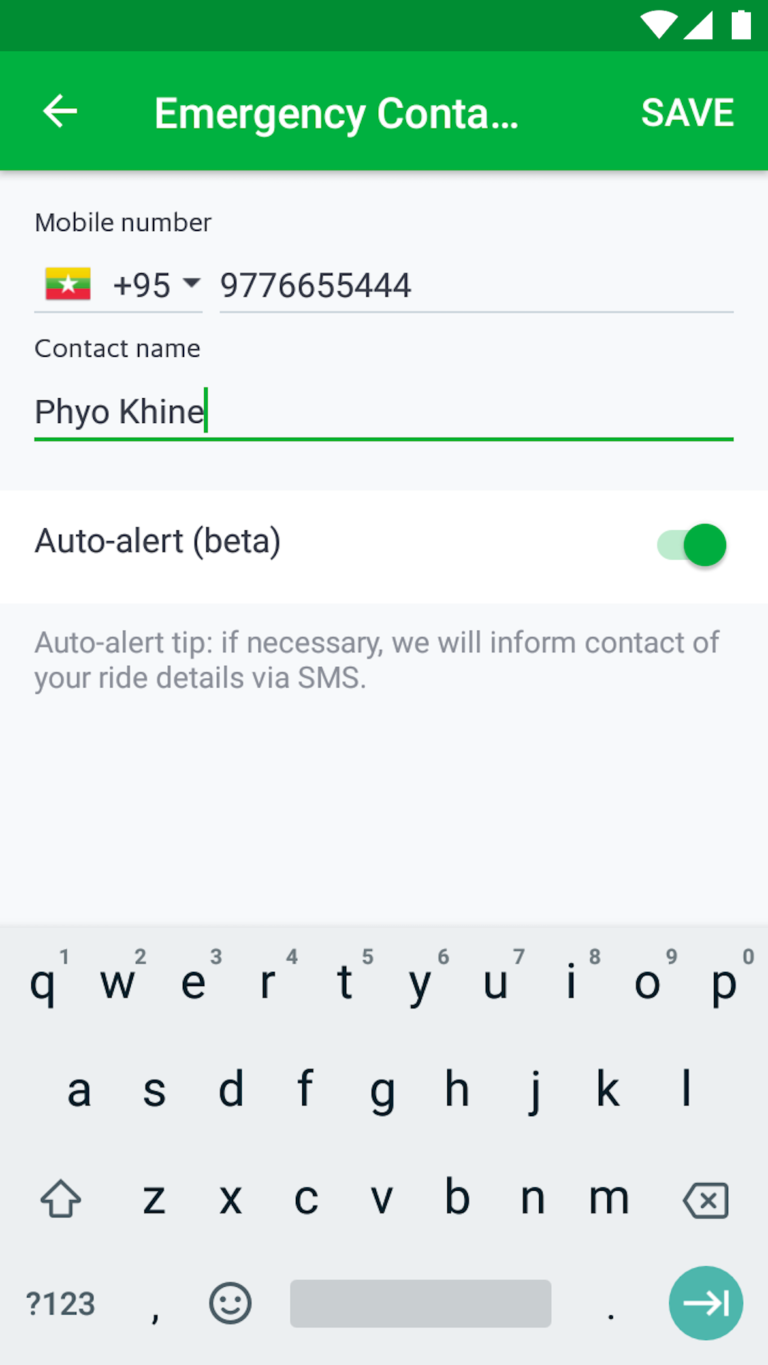This screenshot has width=768, height=1365.
Task: Tap the battery icon in the status bar
Action: 741,25
